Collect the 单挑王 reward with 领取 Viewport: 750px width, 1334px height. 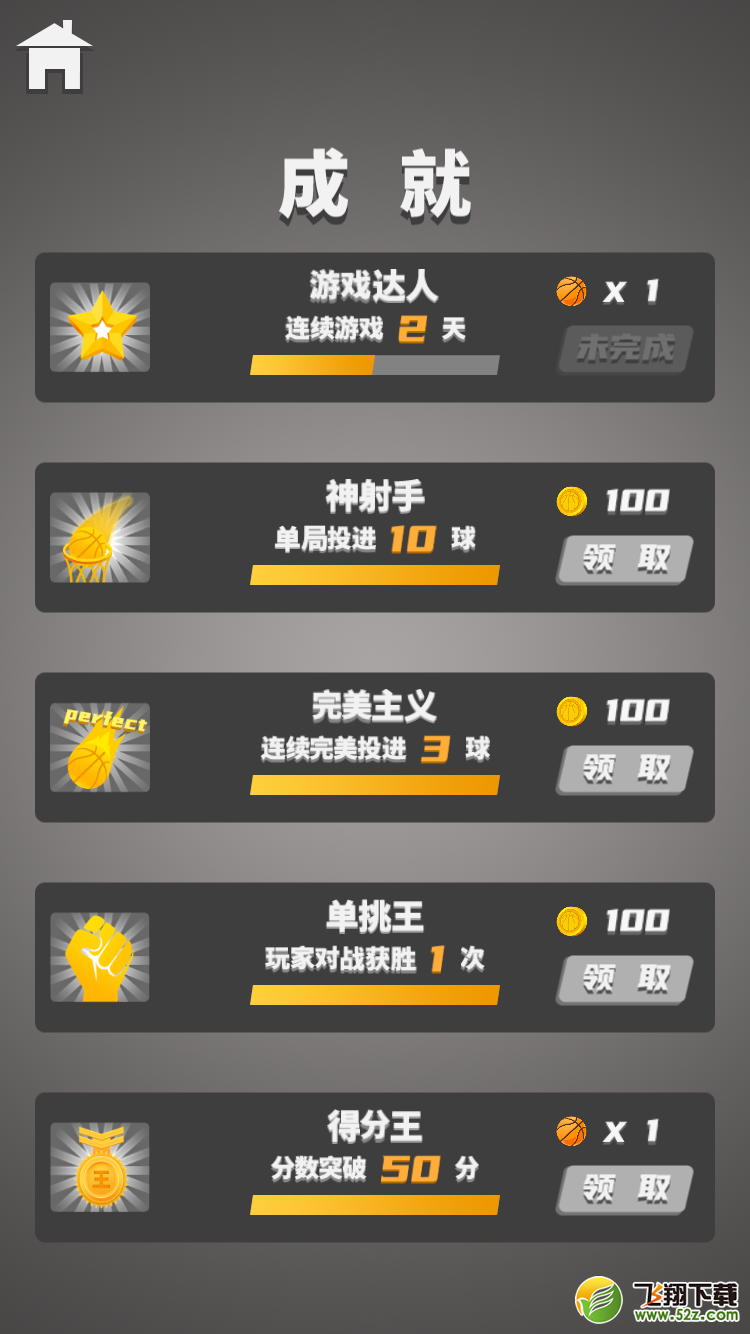(625, 979)
